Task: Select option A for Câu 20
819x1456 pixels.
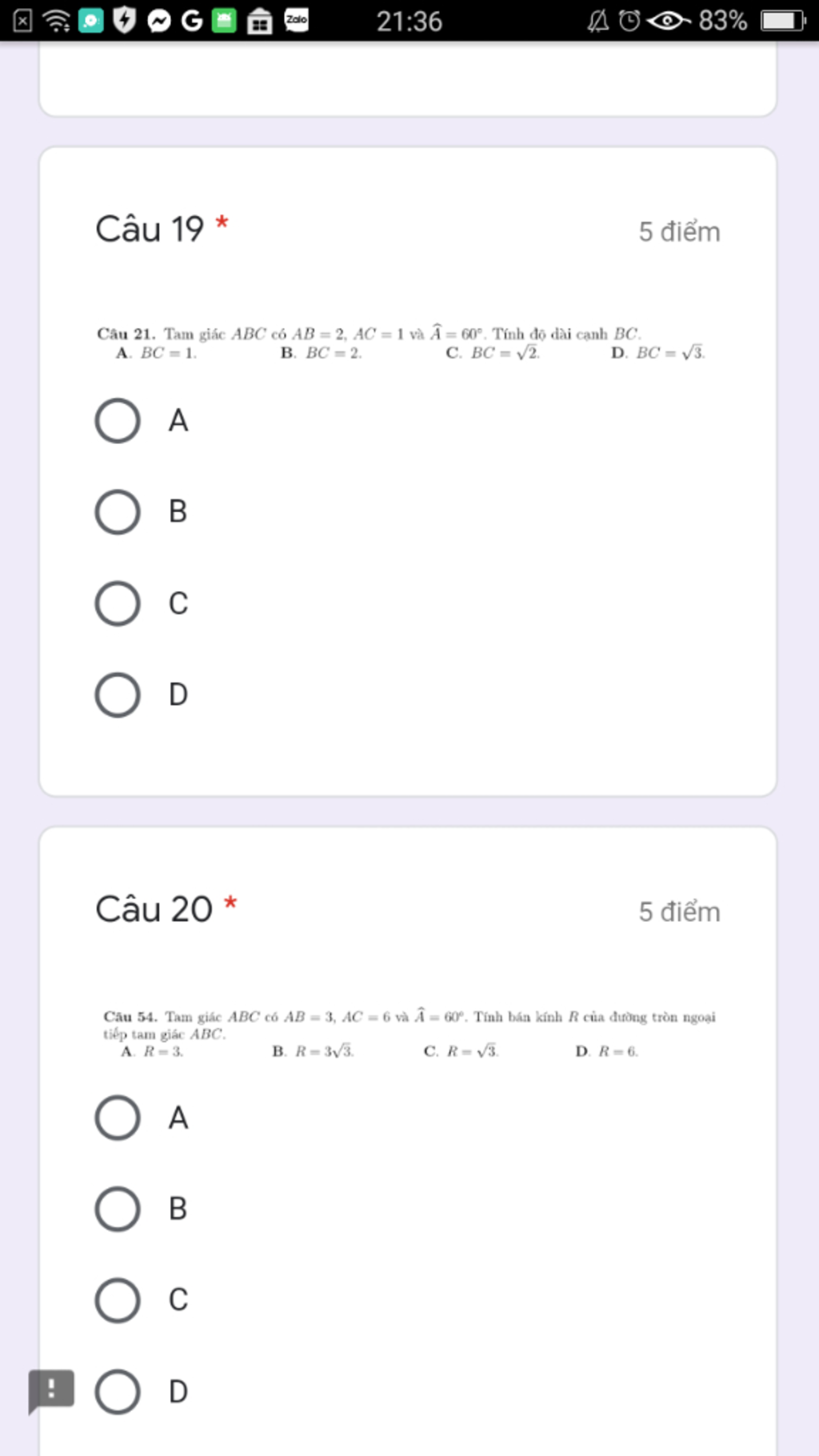Action: click(x=118, y=1117)
